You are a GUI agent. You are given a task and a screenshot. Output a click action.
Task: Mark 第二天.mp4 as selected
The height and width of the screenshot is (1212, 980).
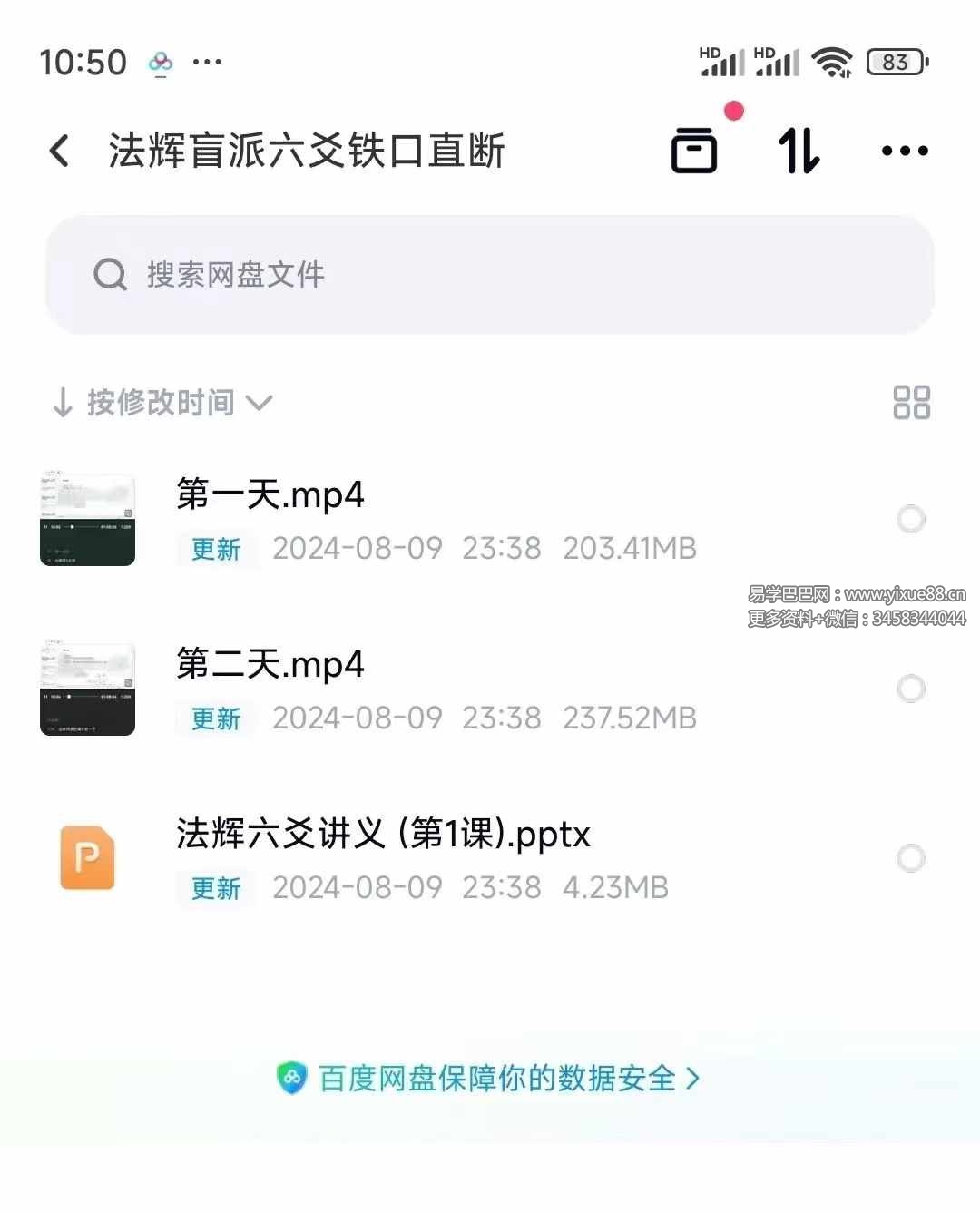point(910,689)
